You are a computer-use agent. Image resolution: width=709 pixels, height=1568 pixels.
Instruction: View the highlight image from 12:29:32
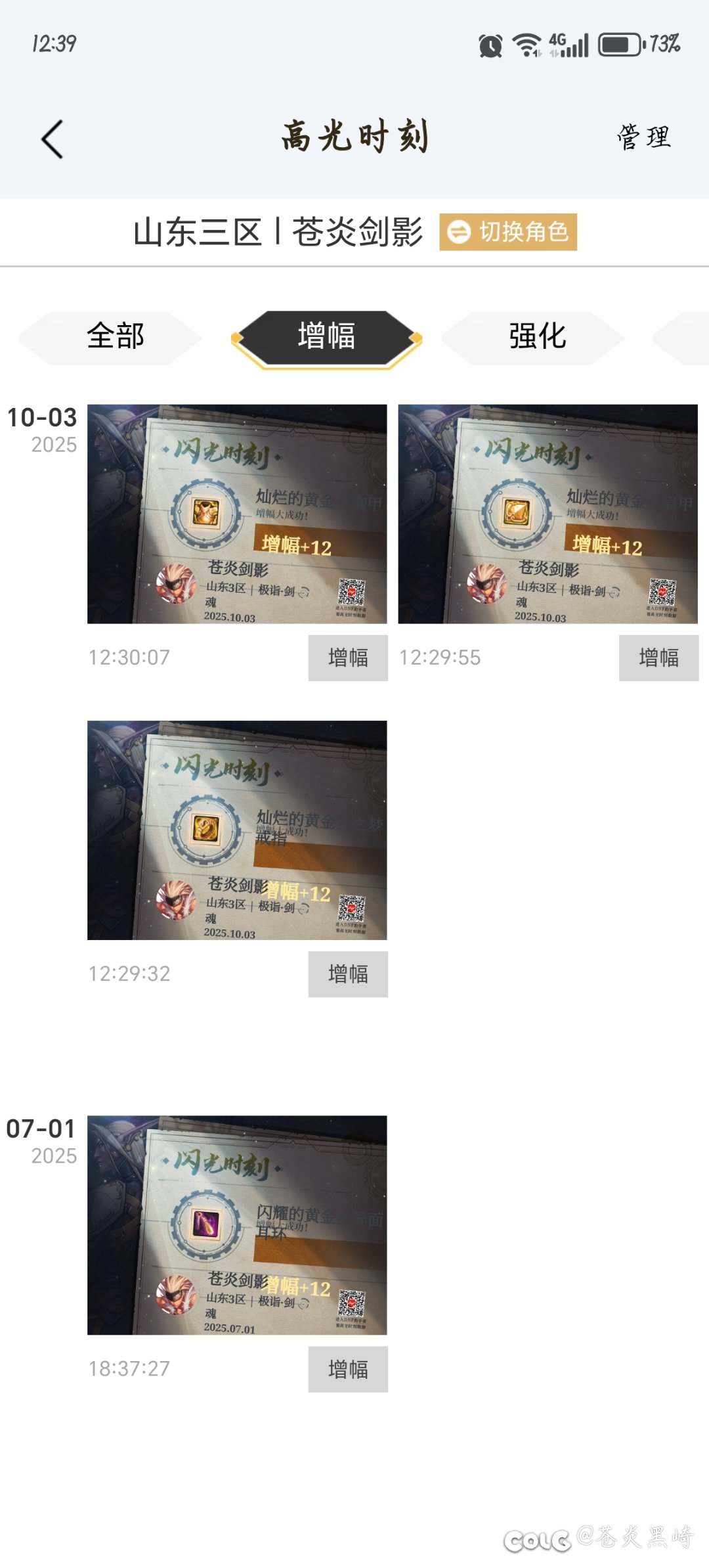pos(237,830)
